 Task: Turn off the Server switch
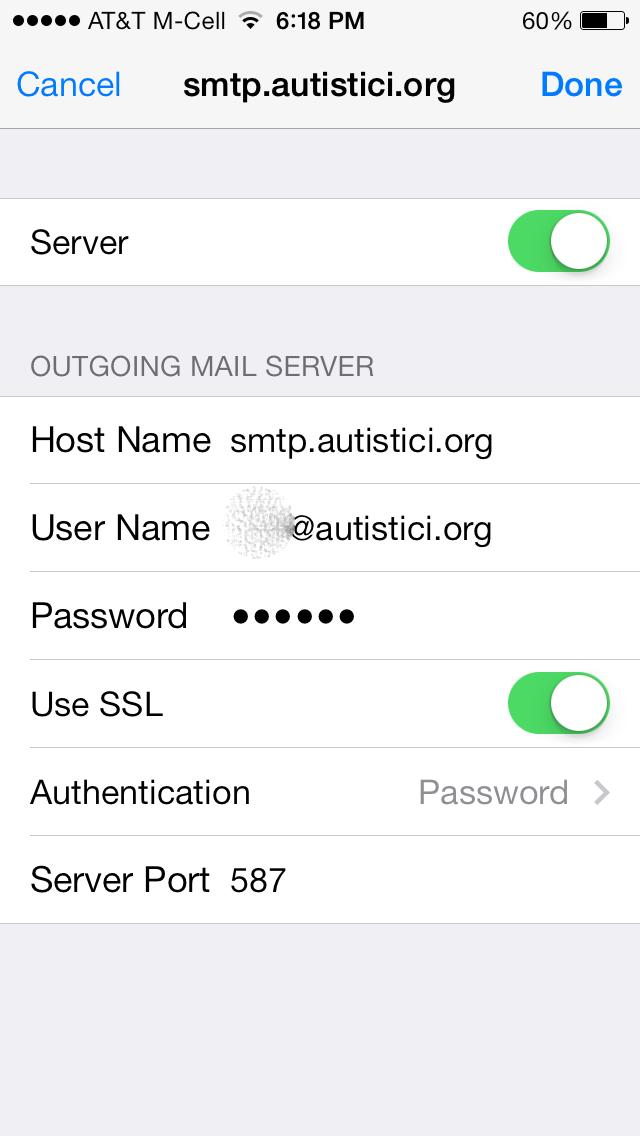coord(558,242)
